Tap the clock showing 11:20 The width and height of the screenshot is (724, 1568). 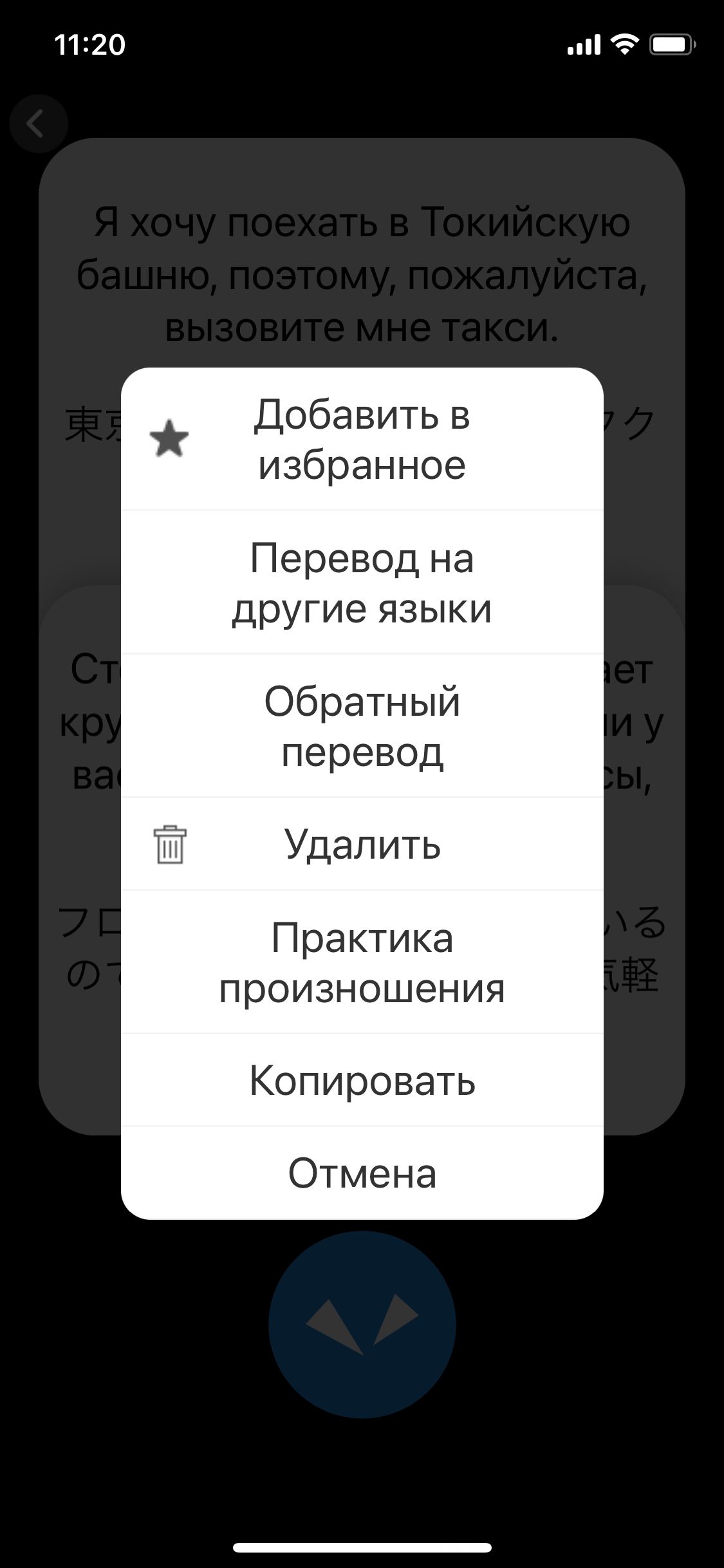click(90, 45)
